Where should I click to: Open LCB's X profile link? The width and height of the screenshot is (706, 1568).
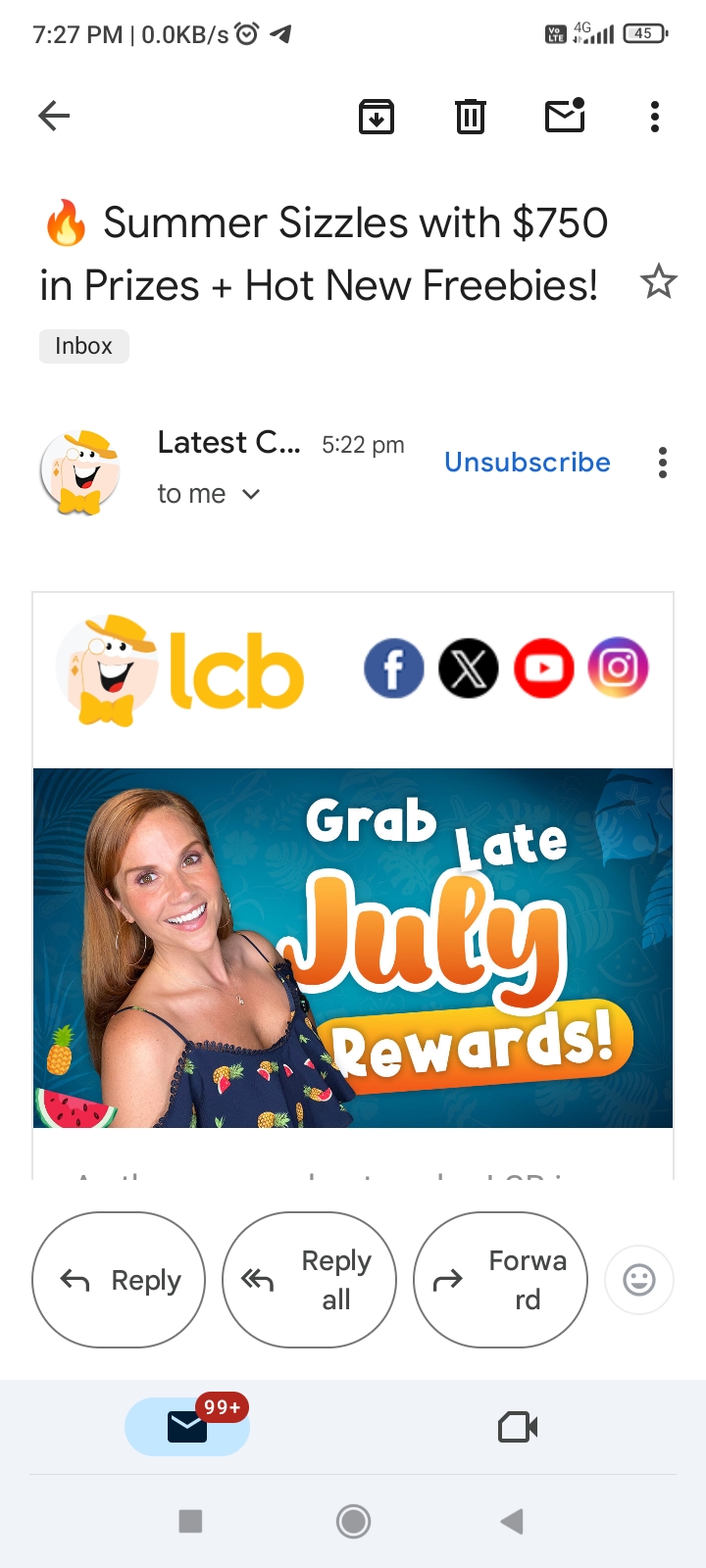tap(469, 669)
